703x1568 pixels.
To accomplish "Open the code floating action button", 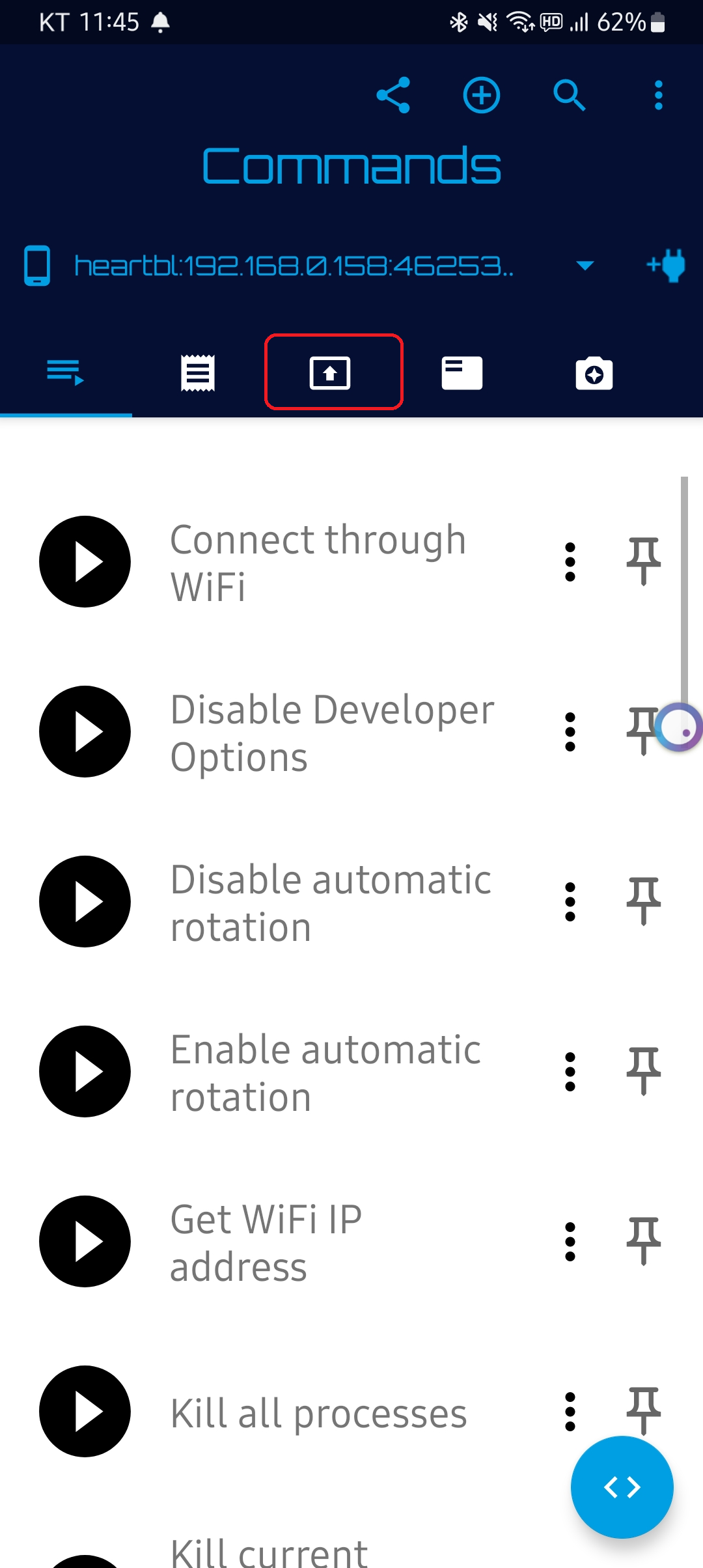I will click(x=622, y=1487).
